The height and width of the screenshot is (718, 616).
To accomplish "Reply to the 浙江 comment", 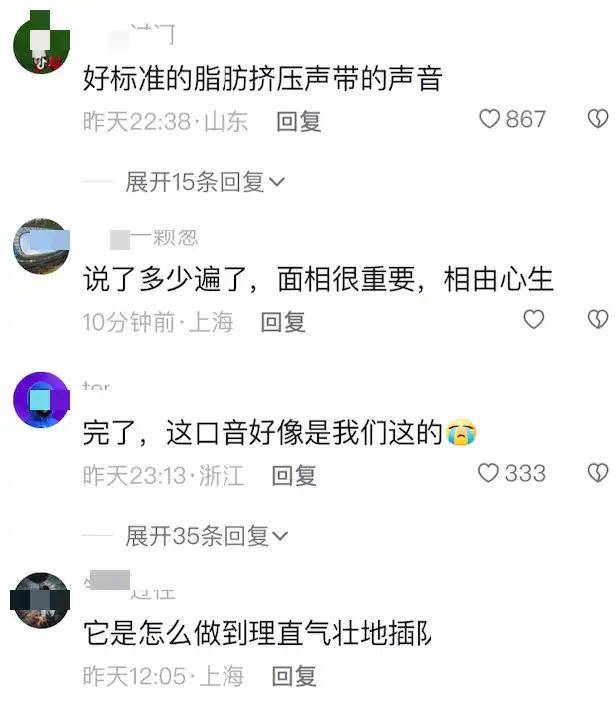I will pyautogui.click(x=294, y=476).
